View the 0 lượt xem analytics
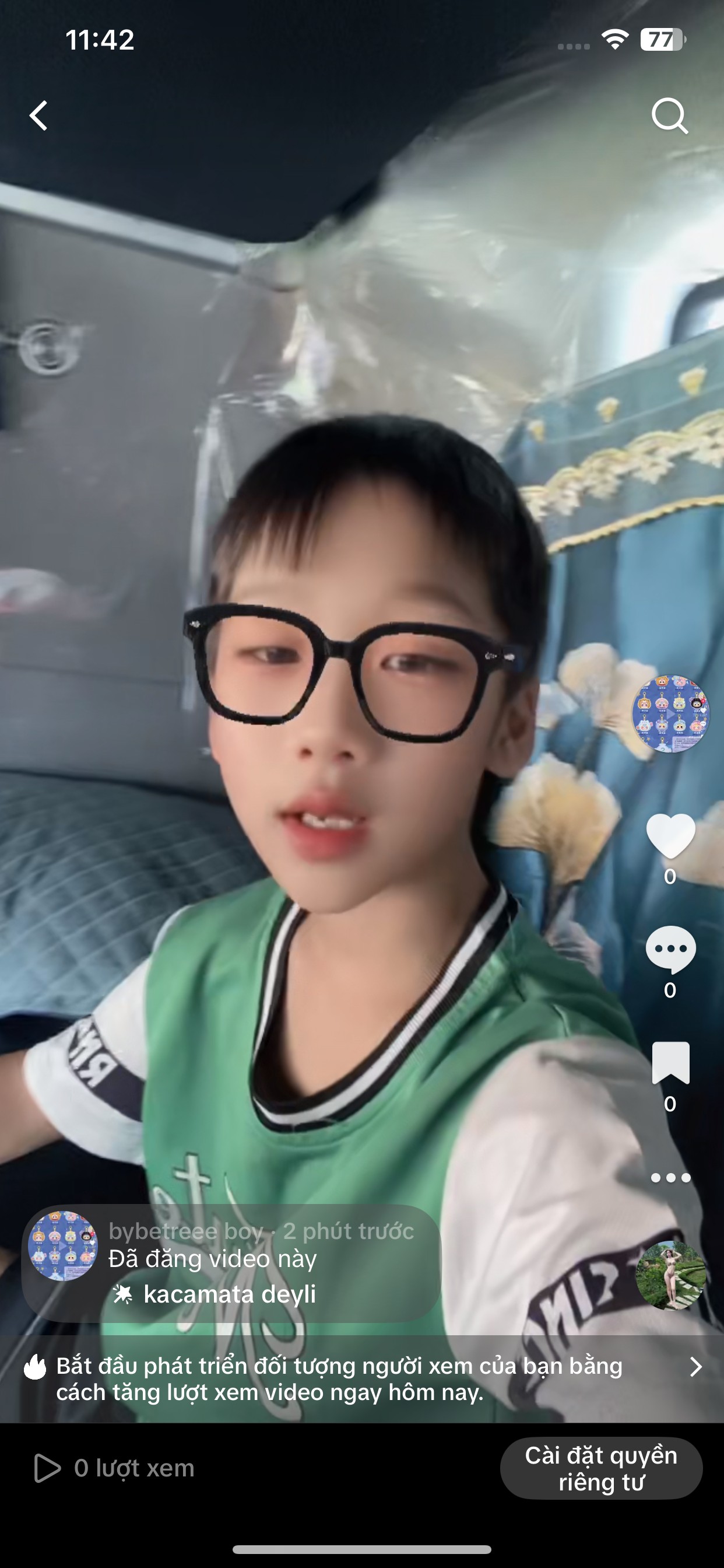Viewport: 724px width, 1568px height. (x=114, y=1468)
